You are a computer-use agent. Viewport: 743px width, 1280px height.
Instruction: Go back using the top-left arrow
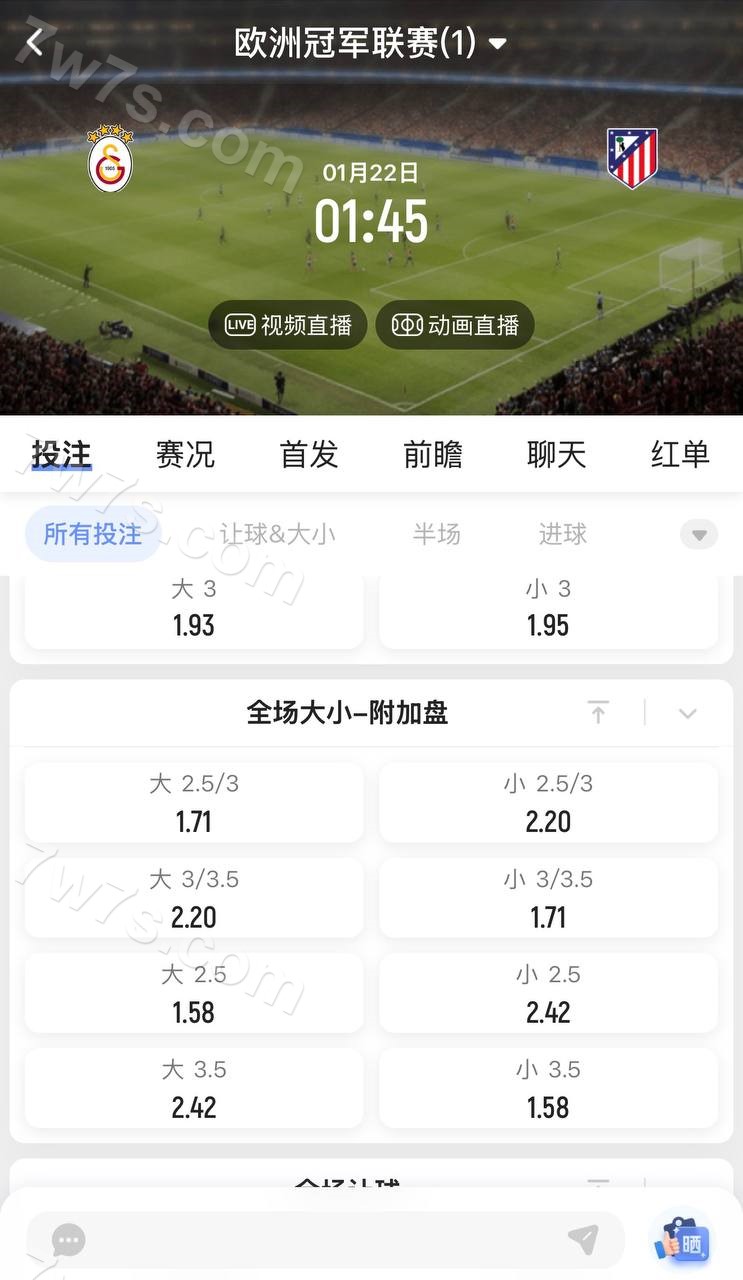coord(35,42)
